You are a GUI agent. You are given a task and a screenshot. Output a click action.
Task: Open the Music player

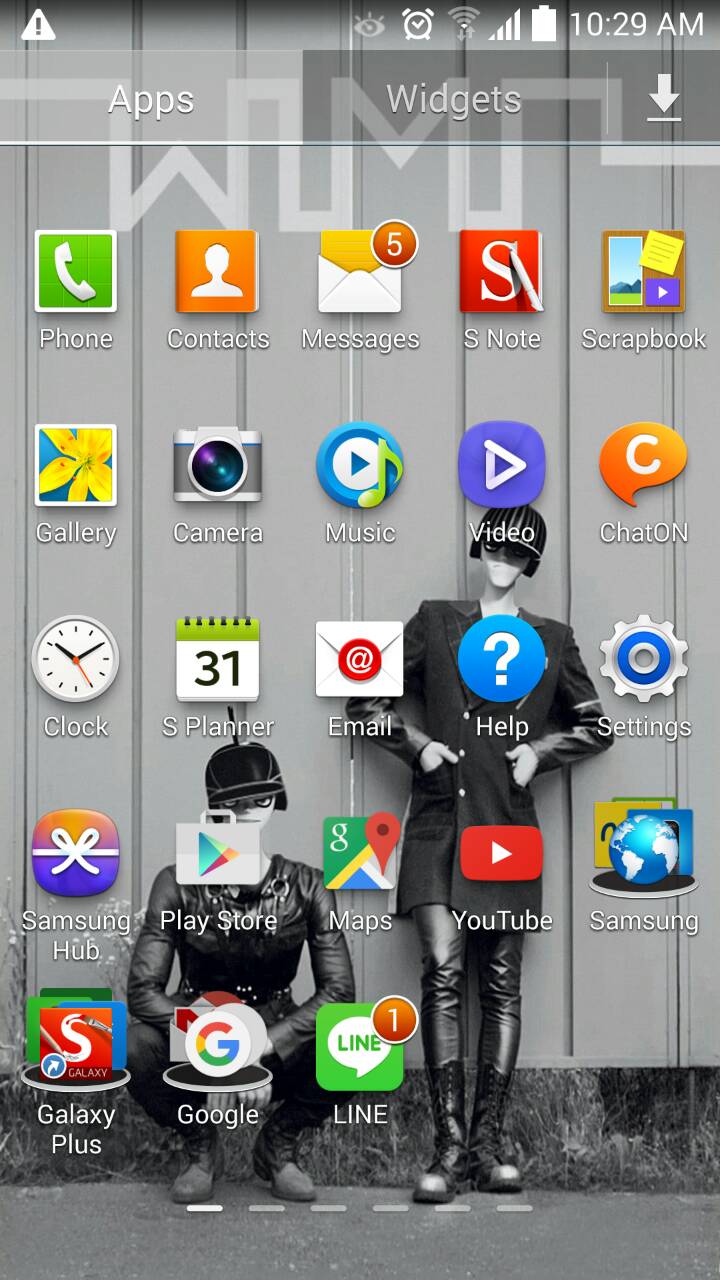point(360,466)
